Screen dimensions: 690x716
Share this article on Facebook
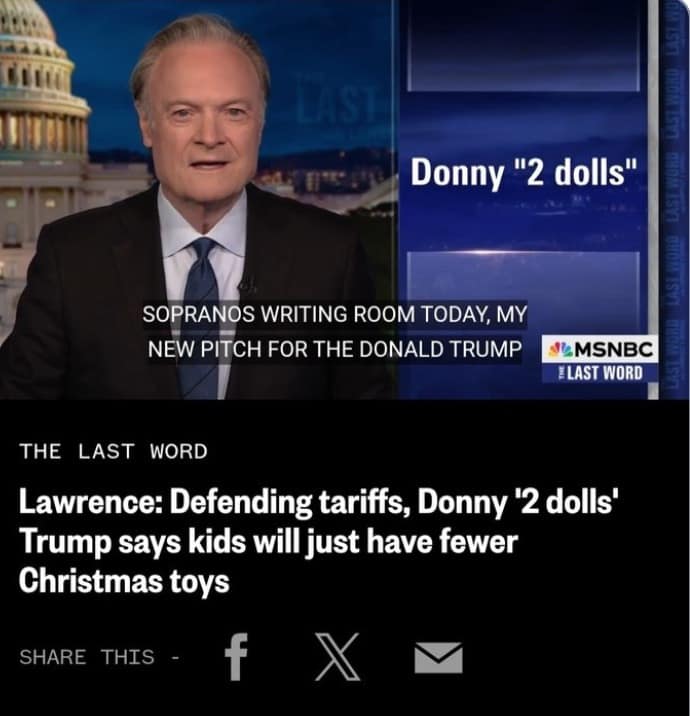pos(236,656)
